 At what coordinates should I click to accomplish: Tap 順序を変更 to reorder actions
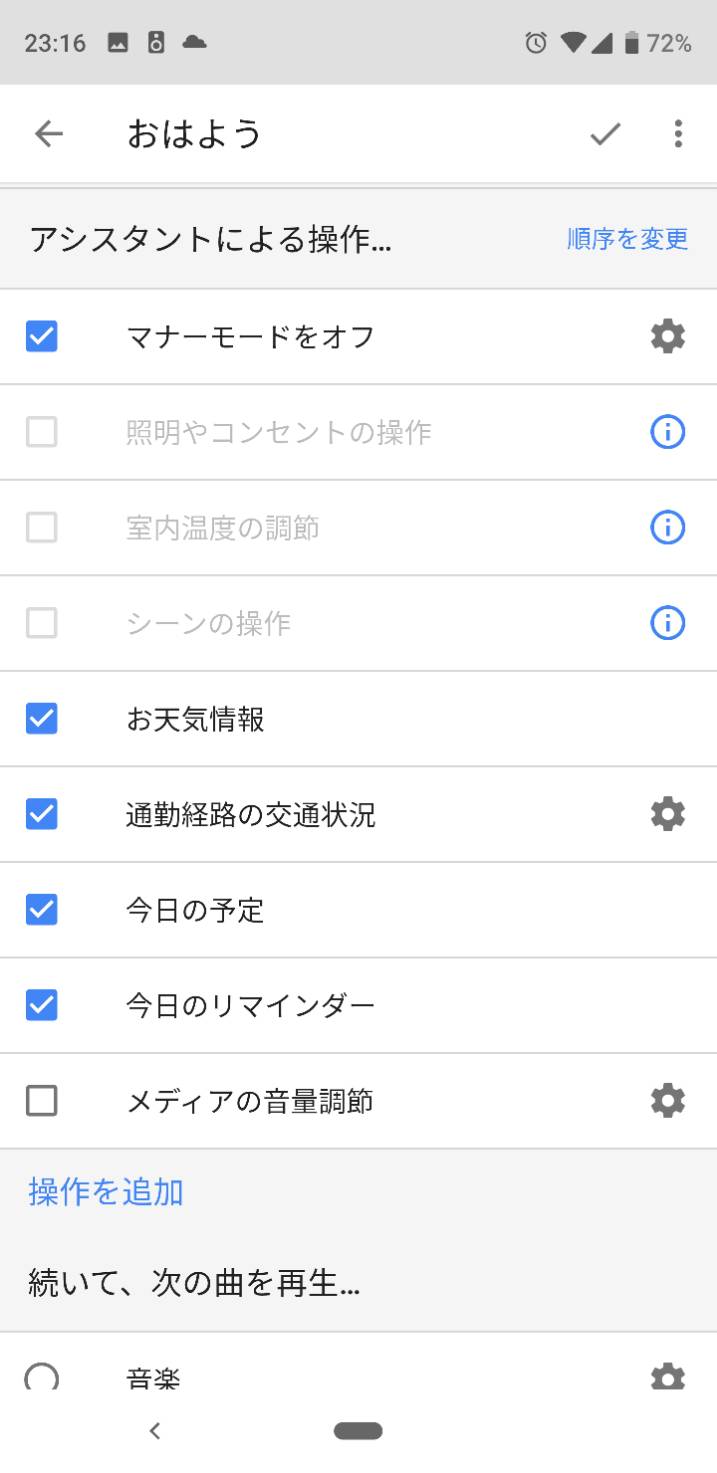tap(627, 239)
